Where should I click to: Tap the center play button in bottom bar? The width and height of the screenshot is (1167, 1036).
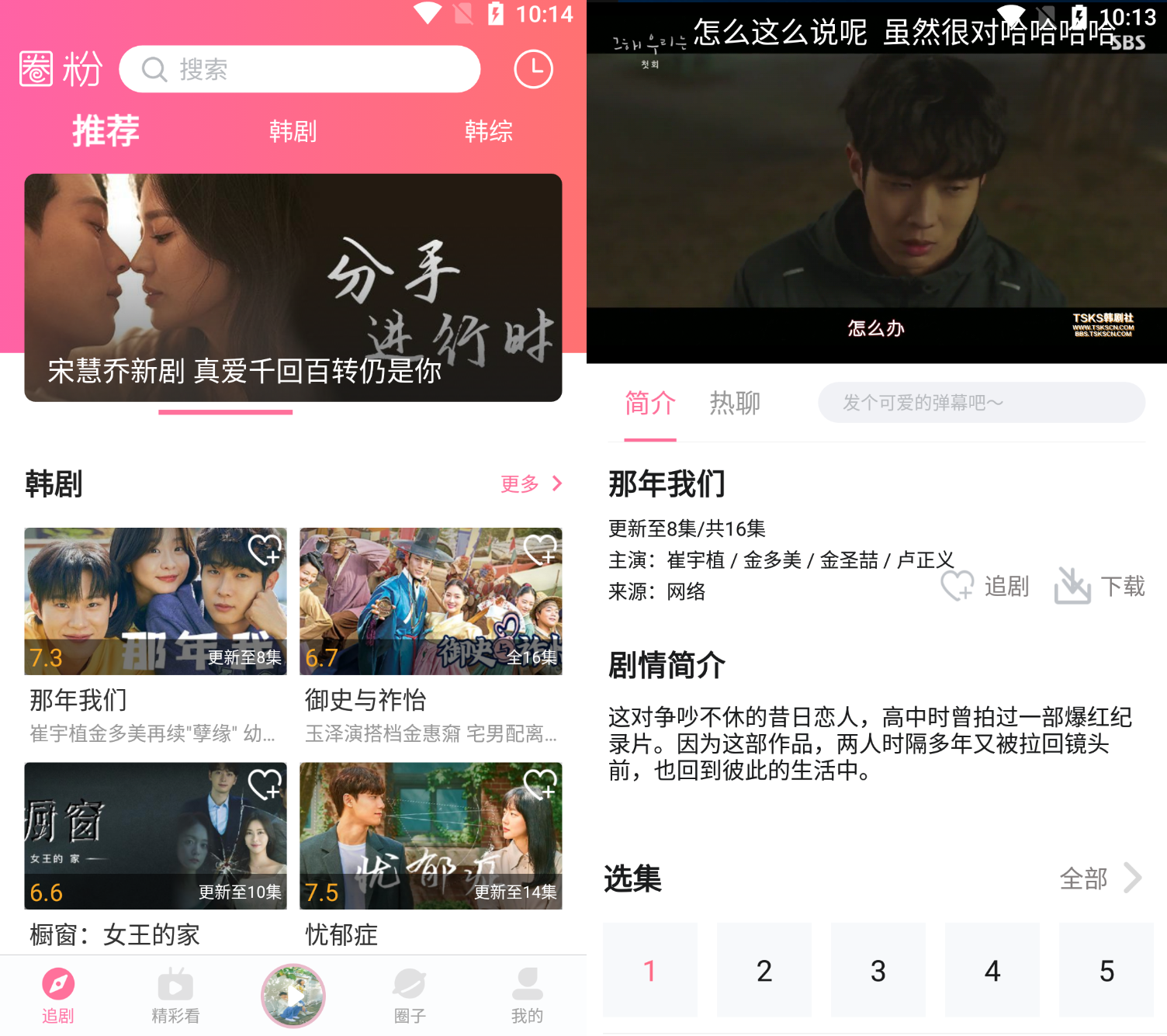tap(293, 995)
